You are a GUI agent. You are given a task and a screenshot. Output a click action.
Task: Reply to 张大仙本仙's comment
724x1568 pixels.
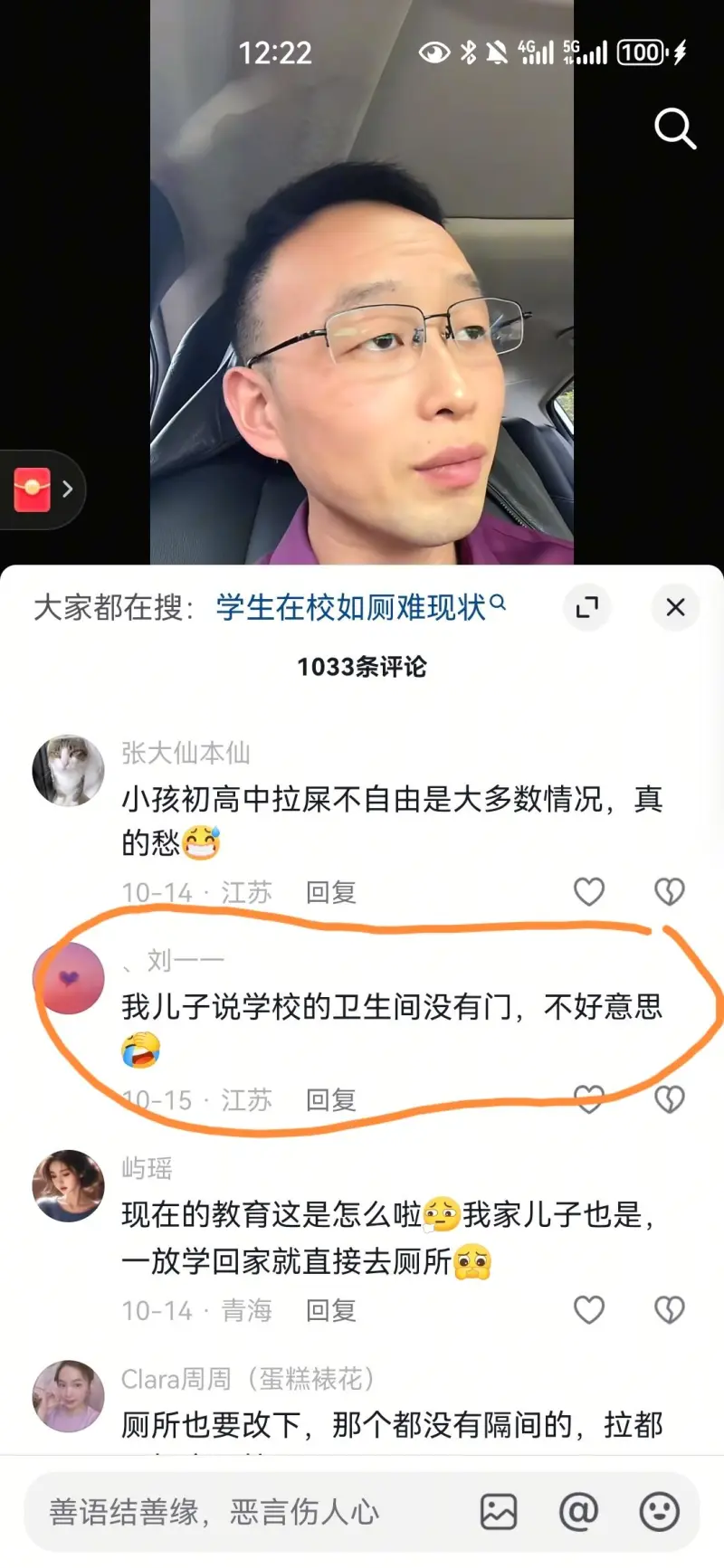coord(330,893)
